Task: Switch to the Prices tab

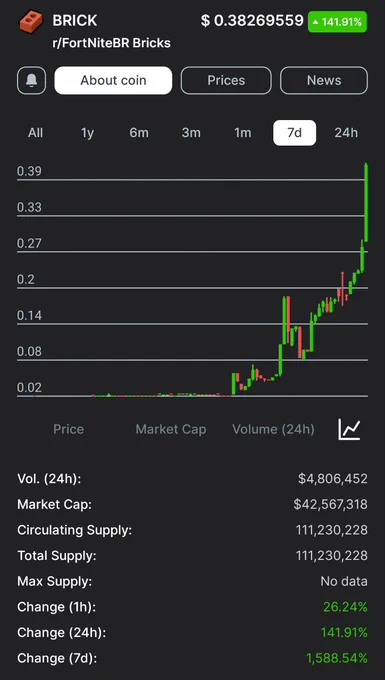Action: click(226, 80)
